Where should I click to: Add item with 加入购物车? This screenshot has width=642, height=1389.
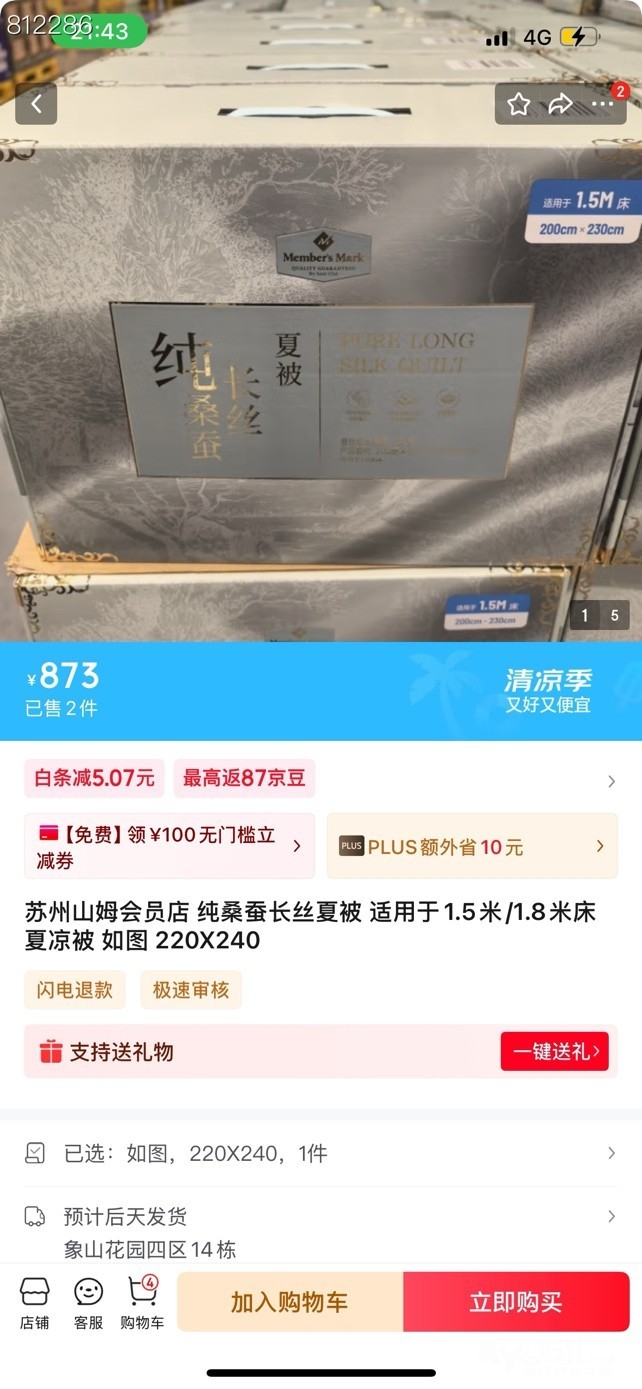pos(290,1302)
